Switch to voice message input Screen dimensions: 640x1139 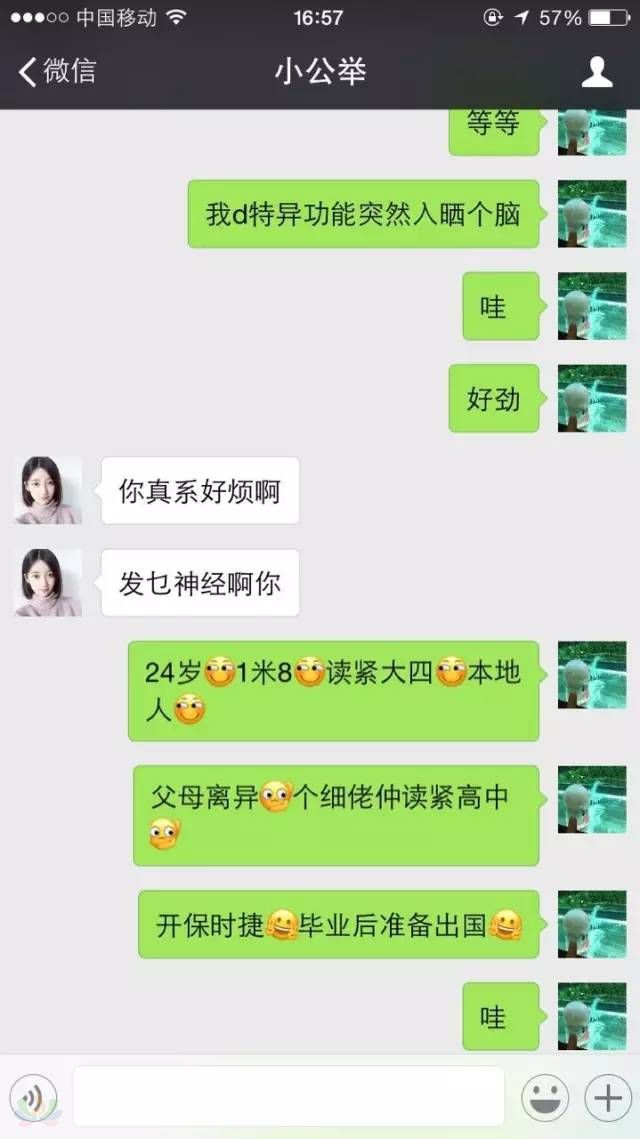(x=34, y=1098)
